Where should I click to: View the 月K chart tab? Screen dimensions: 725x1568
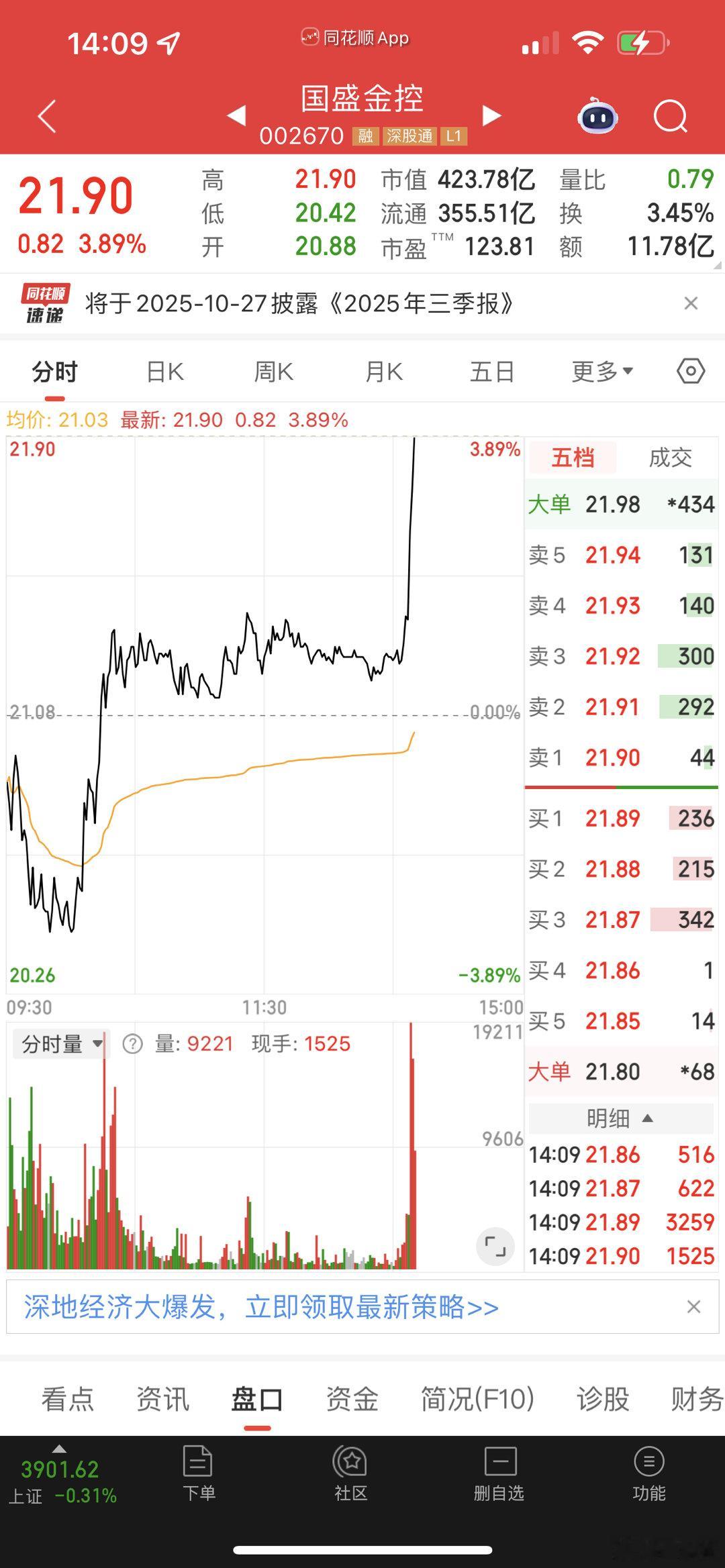pos(383,371)
